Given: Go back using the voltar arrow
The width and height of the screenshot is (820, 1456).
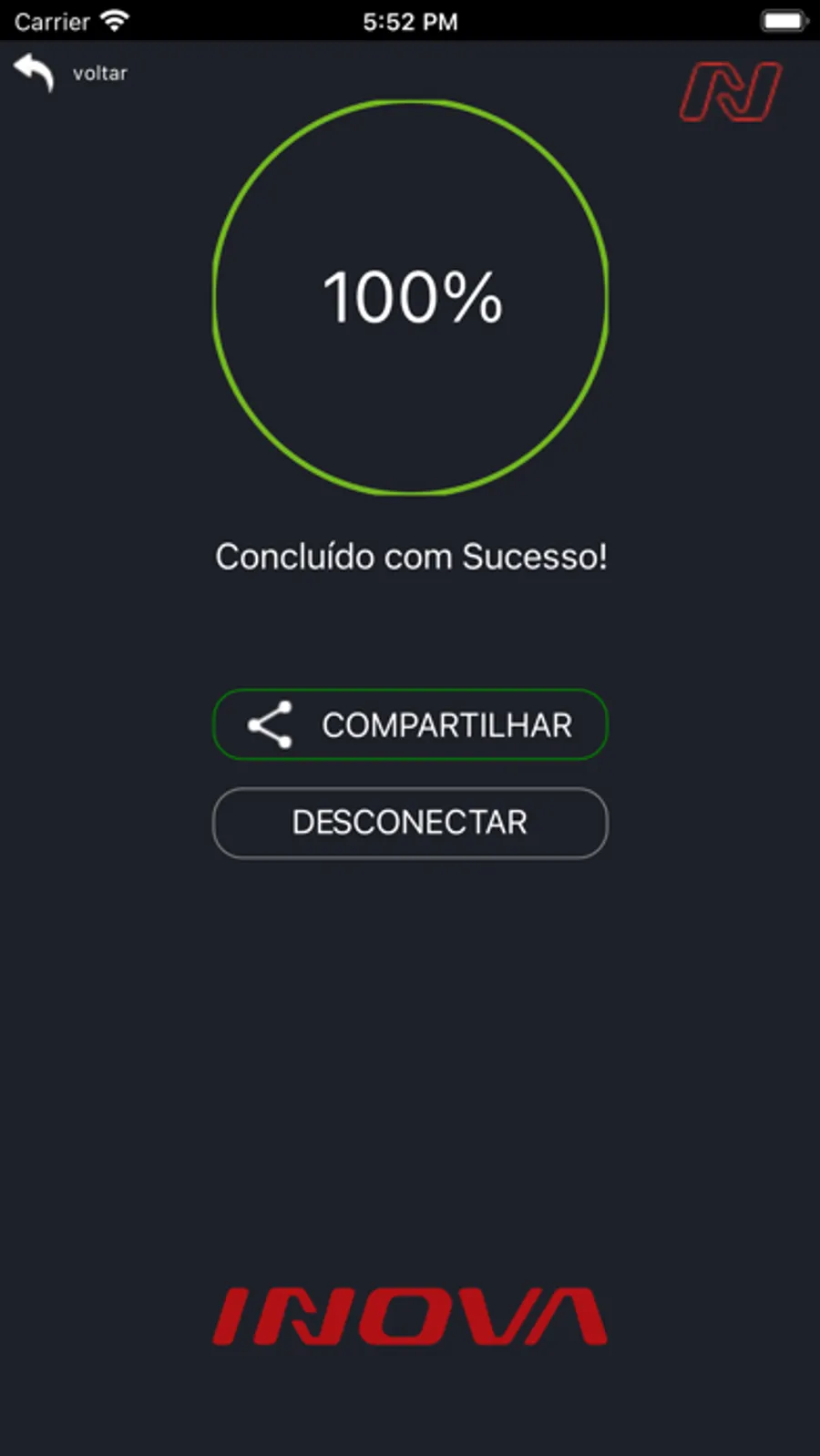Looking at the screenshot, I should click(x=36, y=72).
